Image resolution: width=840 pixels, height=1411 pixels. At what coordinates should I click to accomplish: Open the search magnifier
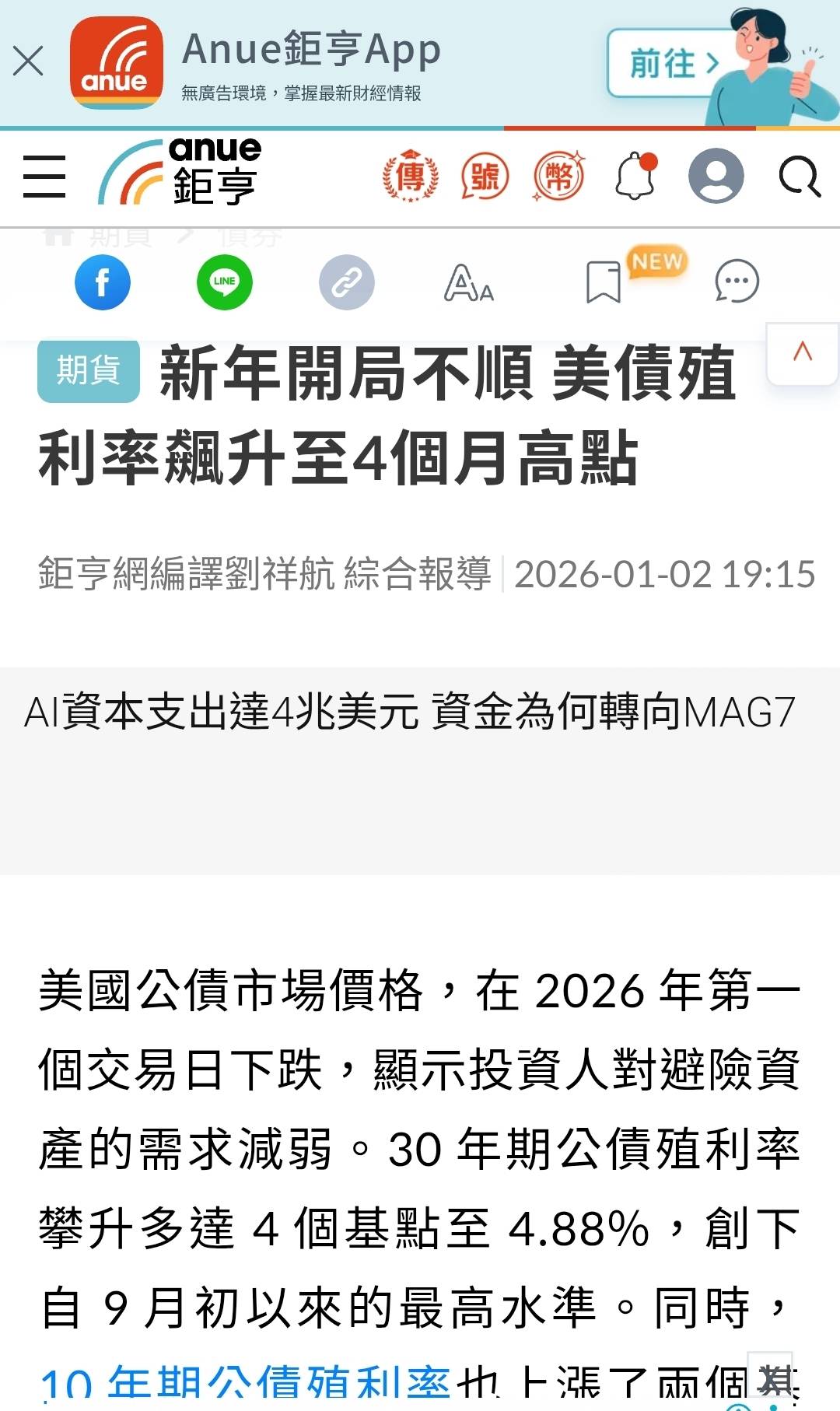(x=799, y=177)
